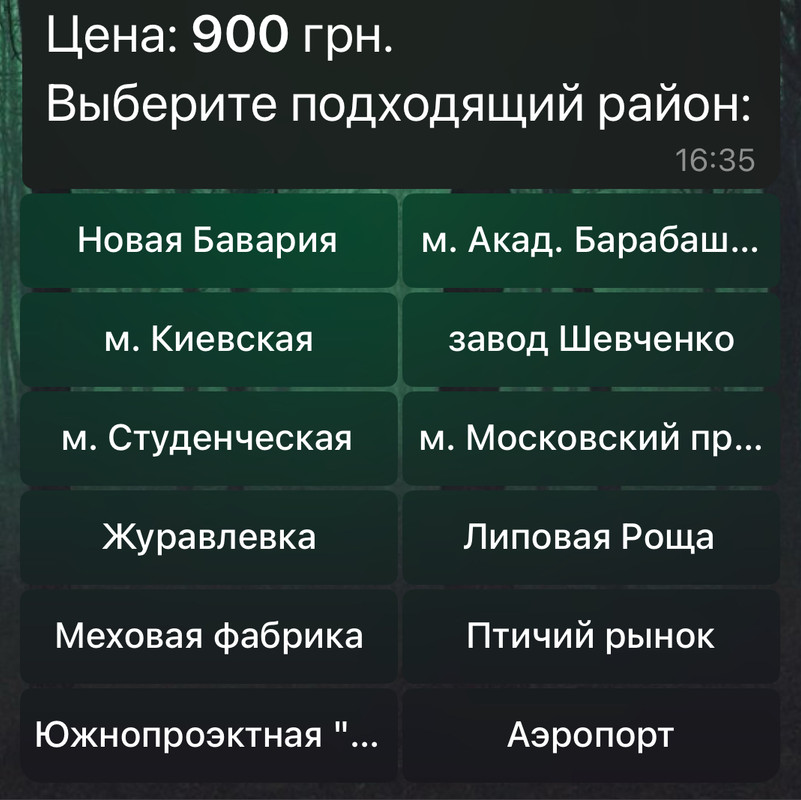Tap the м. Киевская button
Screen dimensions: 801x800
tap(208, 340)
